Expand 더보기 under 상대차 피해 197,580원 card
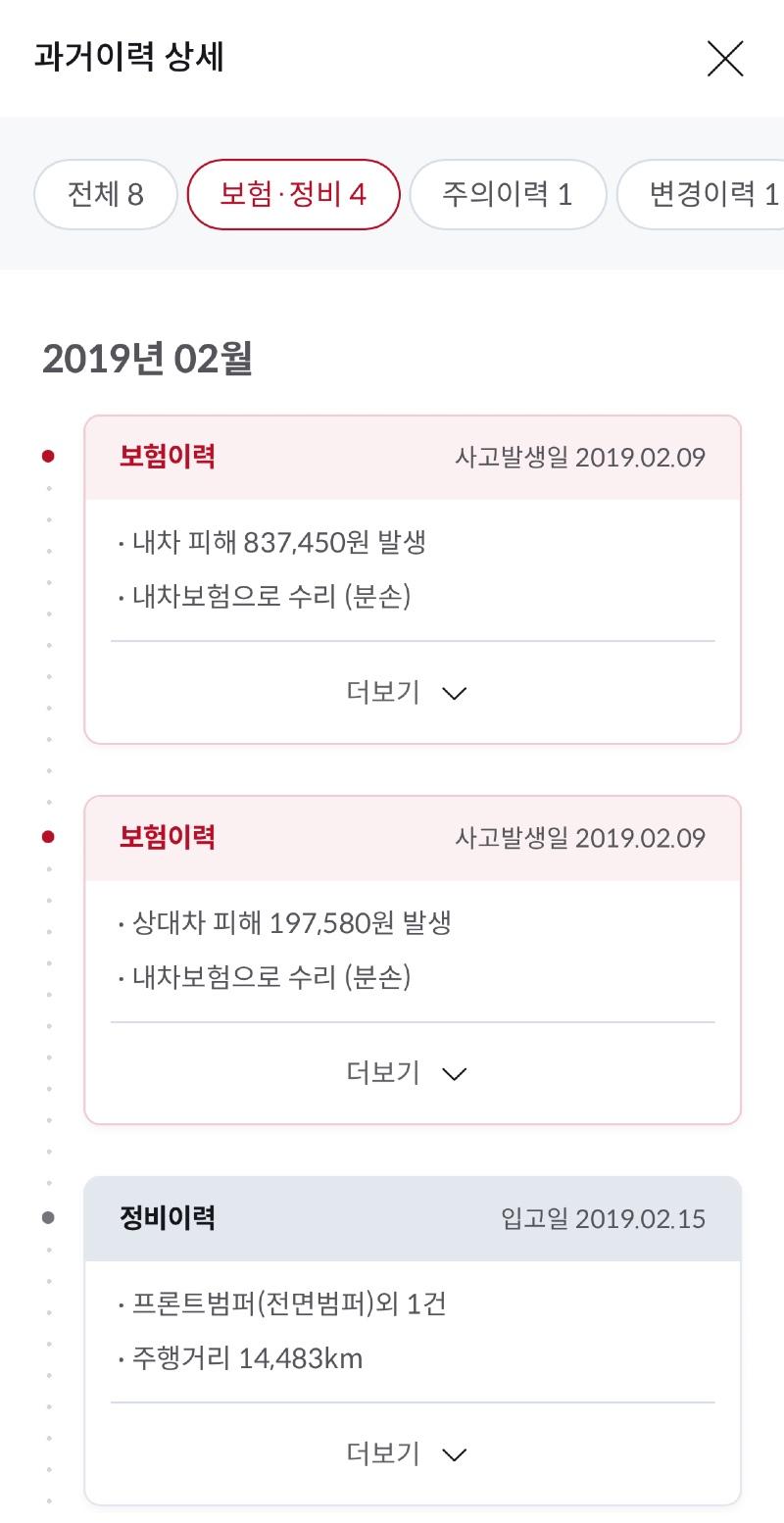Screen dimensions: 784x1523 point(407,1073)
